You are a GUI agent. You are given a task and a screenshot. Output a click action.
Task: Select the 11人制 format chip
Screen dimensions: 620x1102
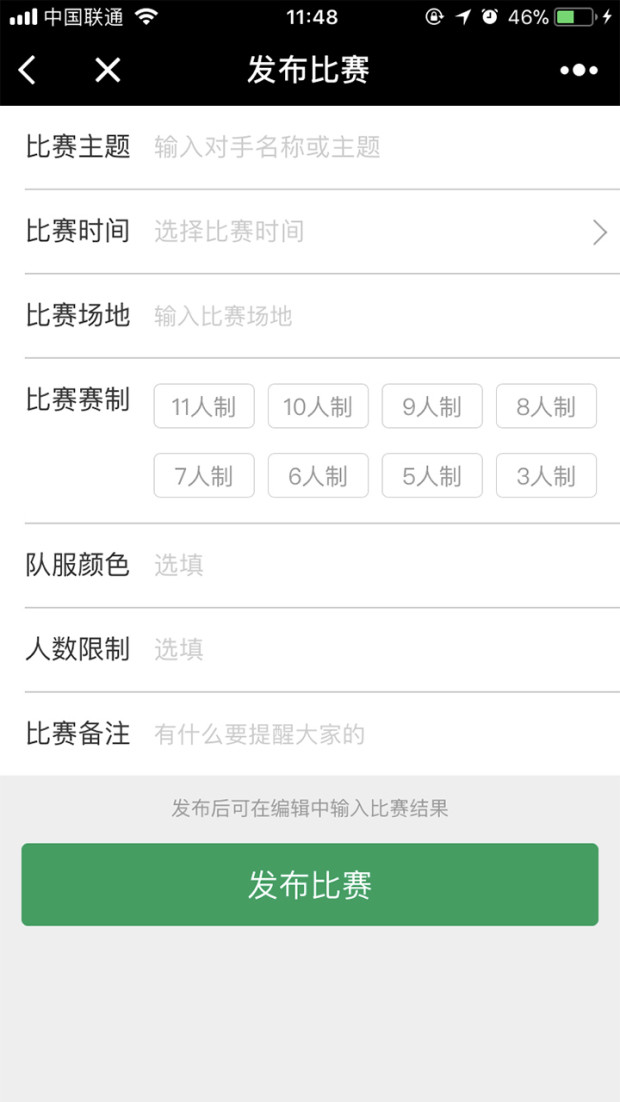pyautogui.click(x=204, y=406)
